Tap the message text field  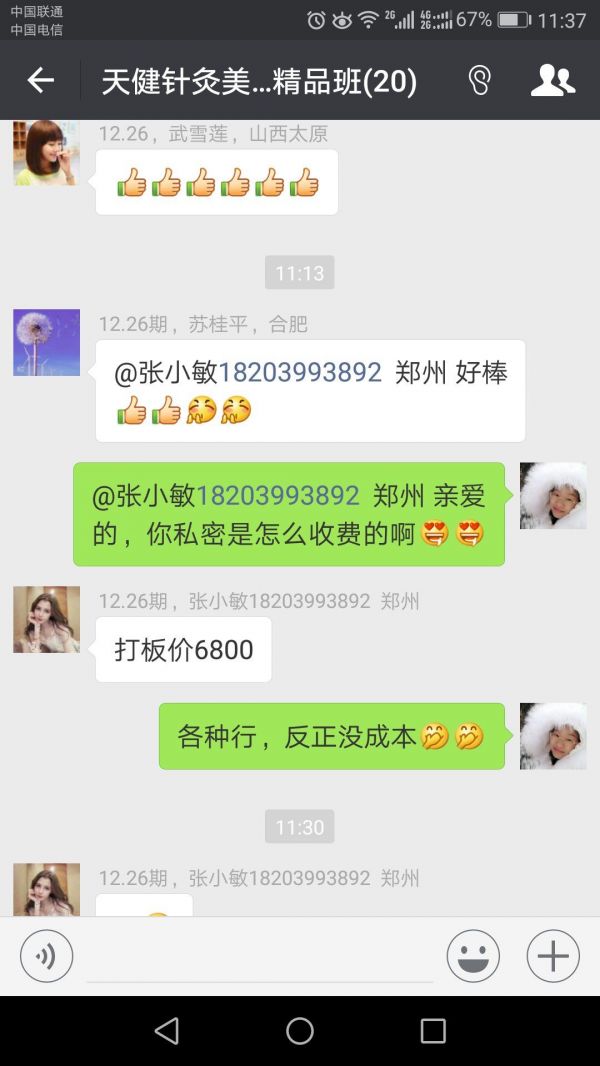click(260, 958)
